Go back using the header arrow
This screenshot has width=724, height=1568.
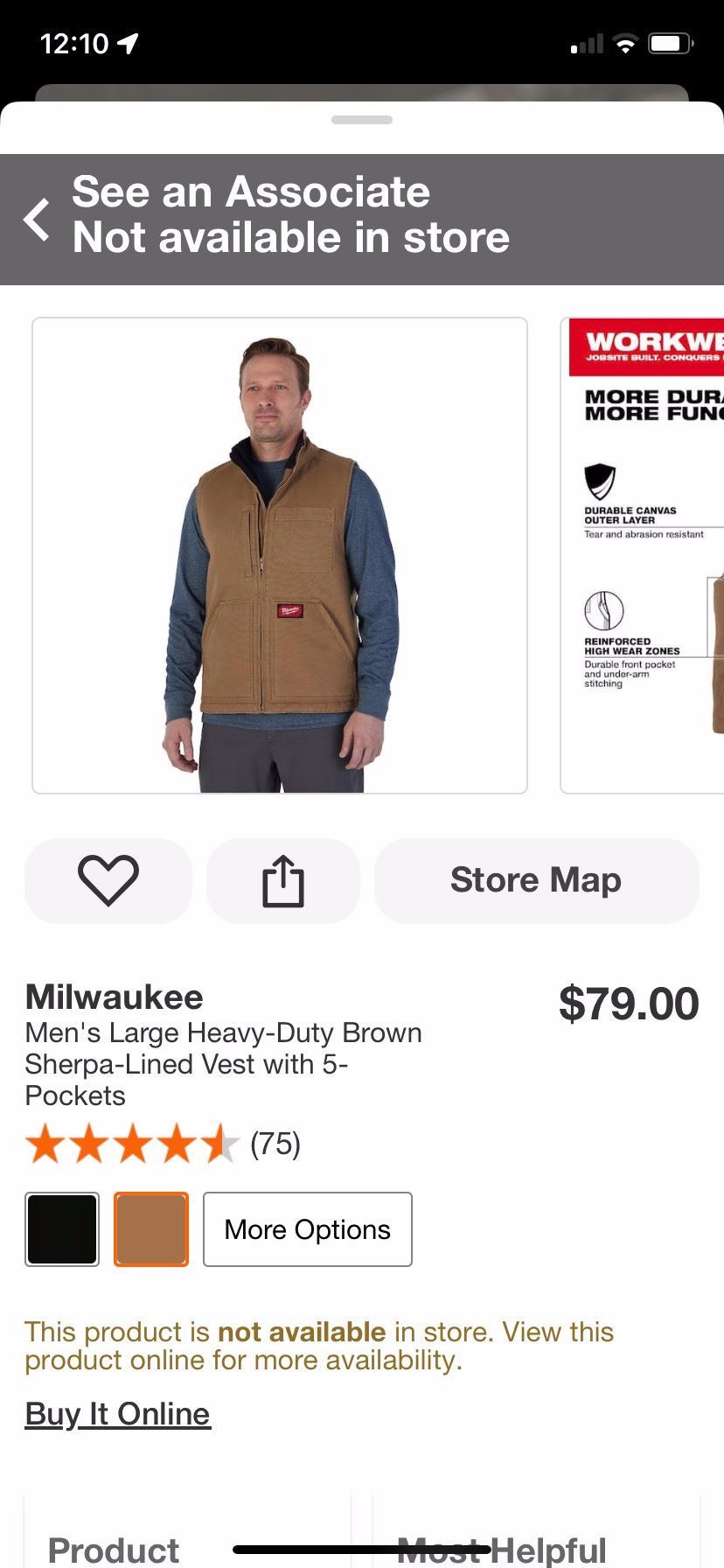tap(37, 219)
